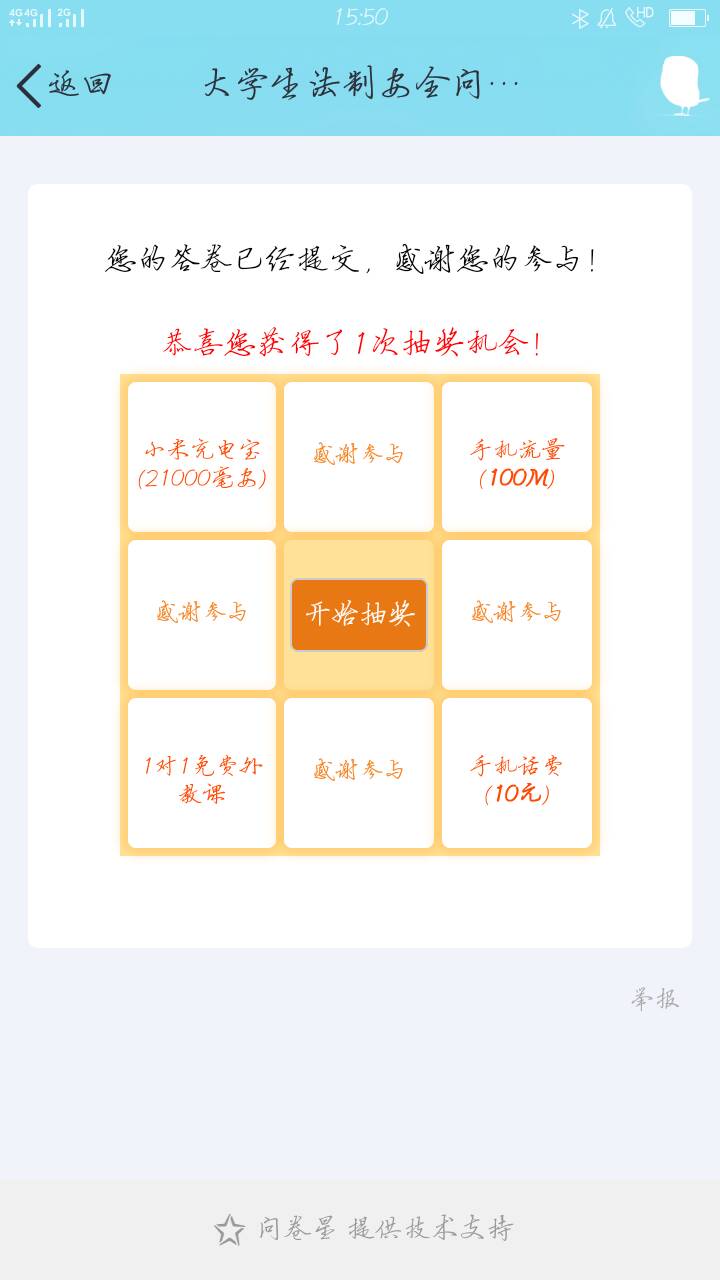Start the lottery with 开始抽奖
Viewport: 720px width, 1280px height.
pyautogui.click(x=359, y=615)
